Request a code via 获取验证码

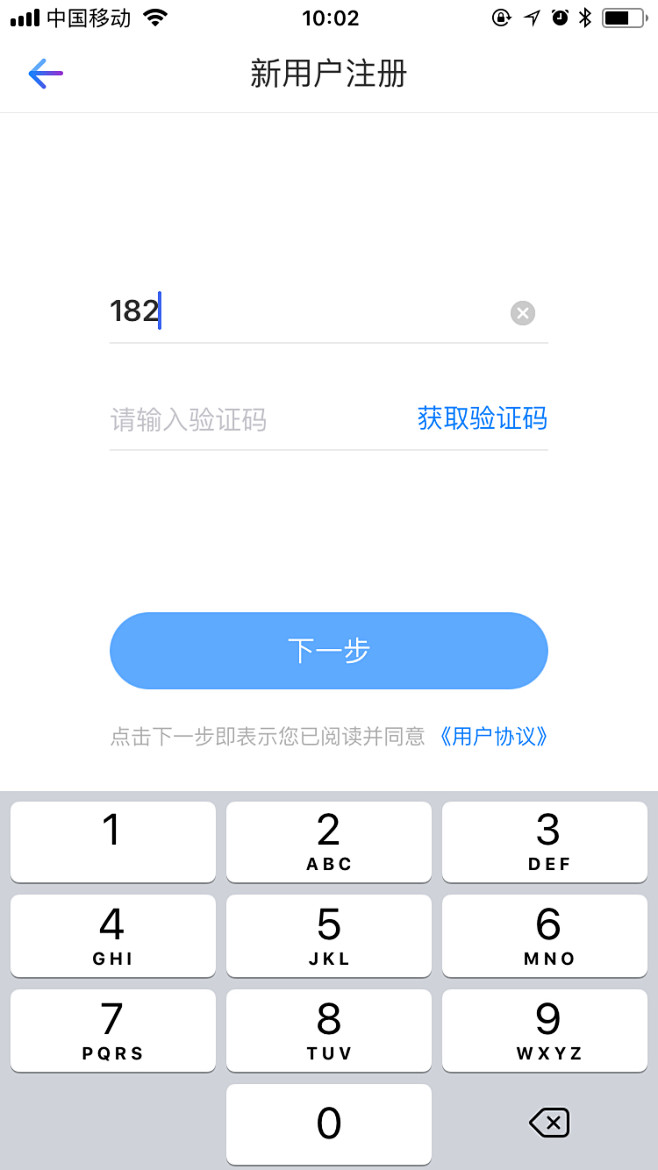point(482,419)
